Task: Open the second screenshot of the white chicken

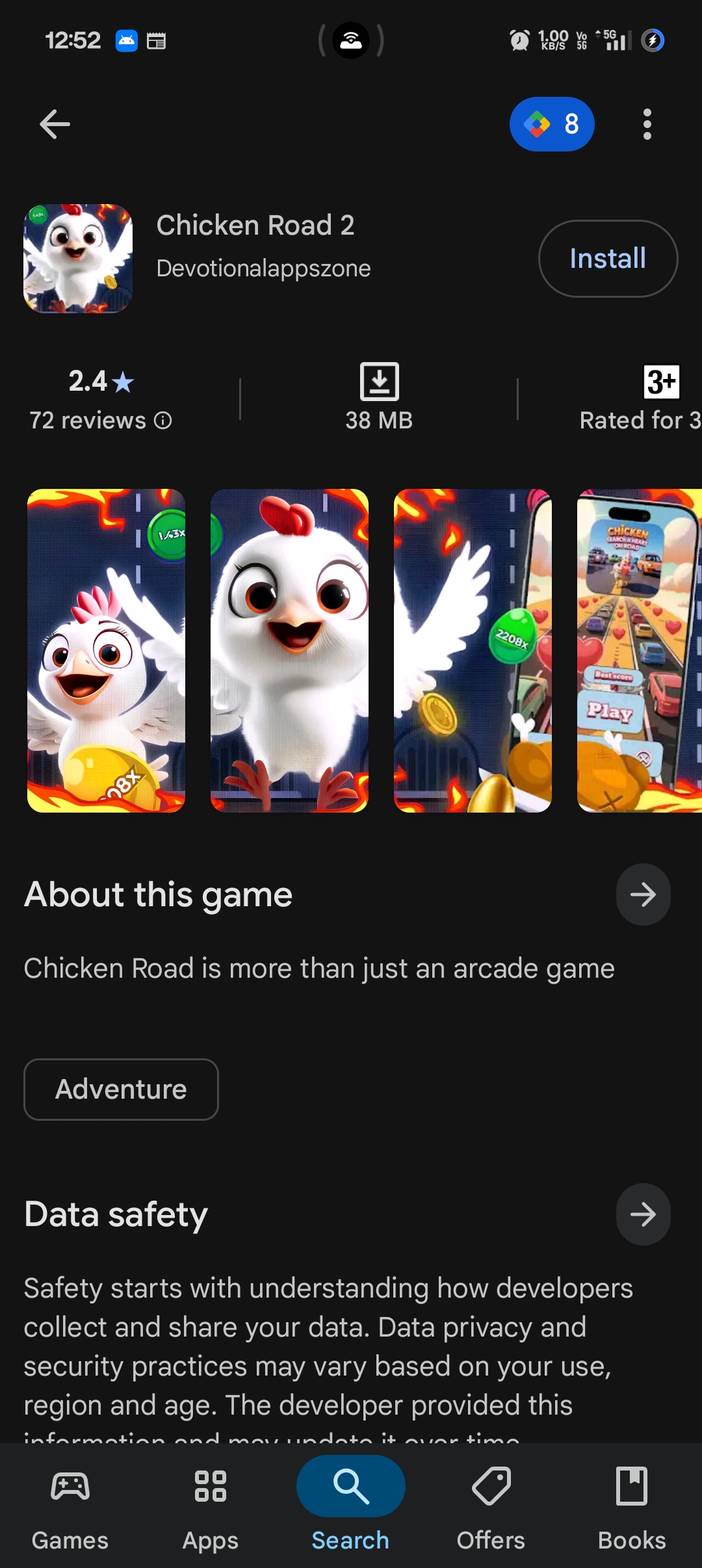Action: tap(289, 650)
